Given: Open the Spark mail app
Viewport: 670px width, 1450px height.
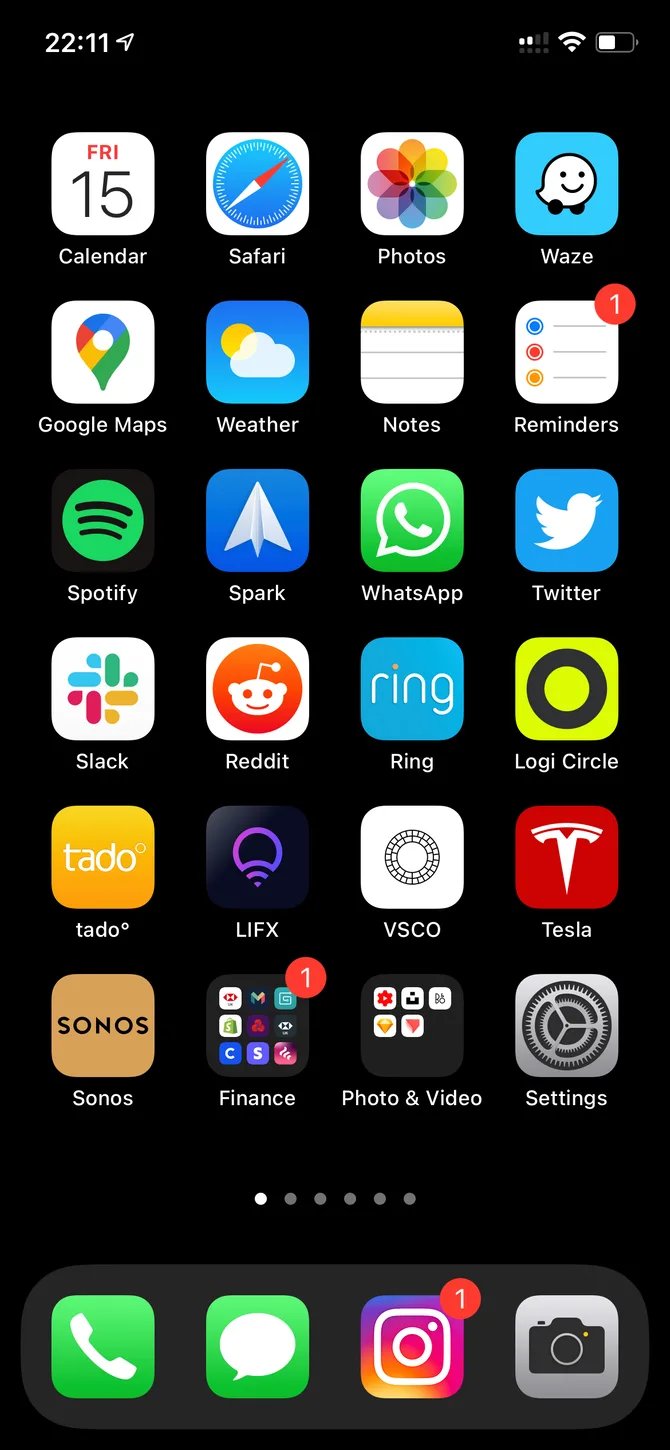Looking at the screenshot, I should [x=257, y=520].
